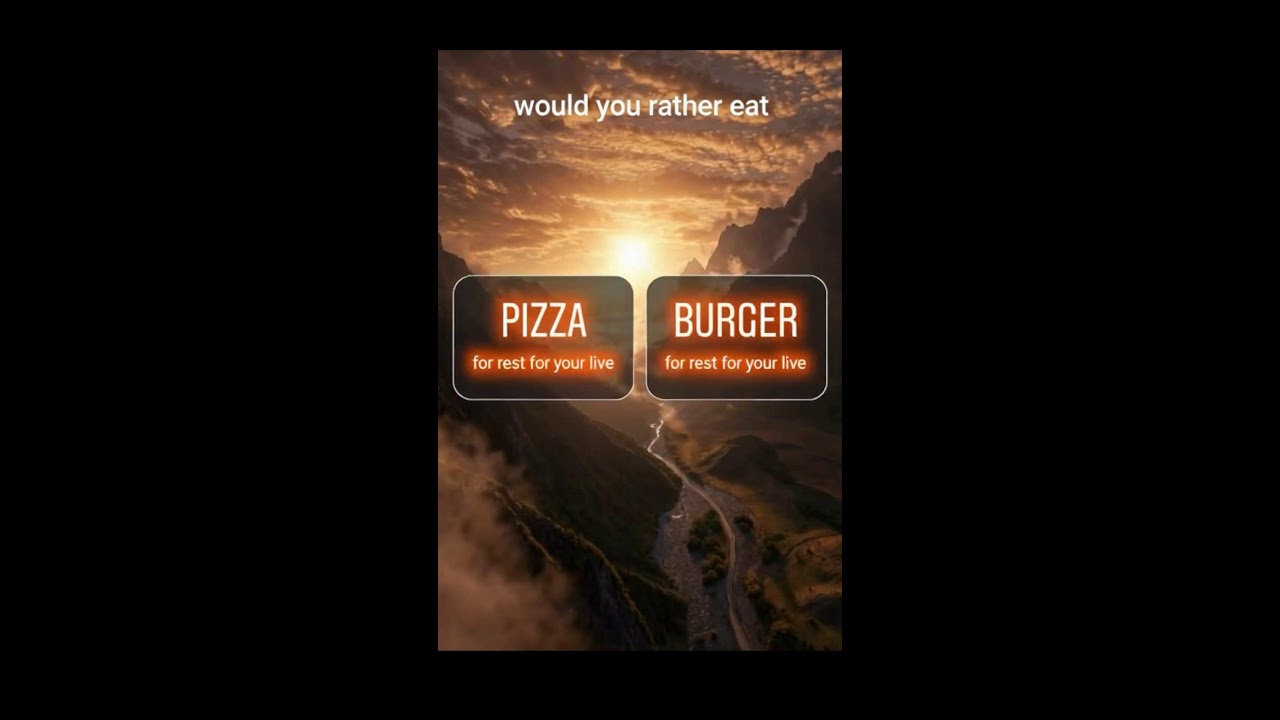Choose the BURGER option
The width and height of the screenshot is (1280, 720).
[736, 338]
